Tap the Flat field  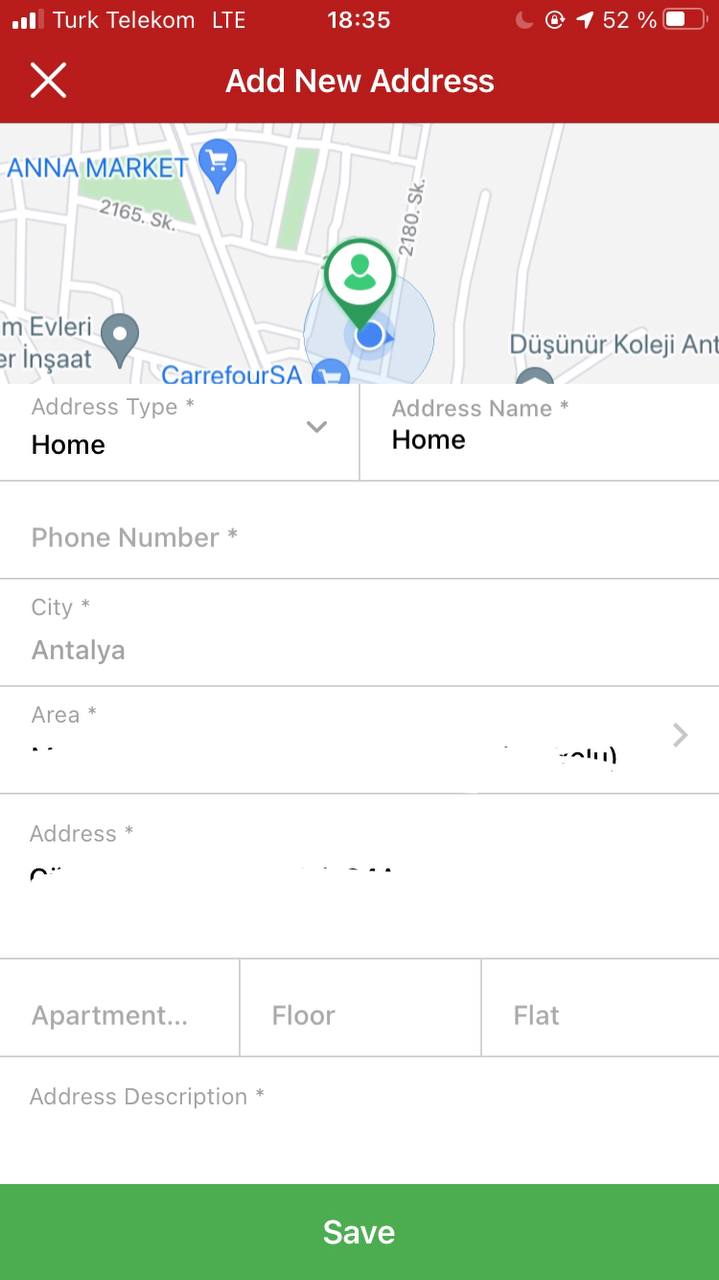coord(599,1015)
